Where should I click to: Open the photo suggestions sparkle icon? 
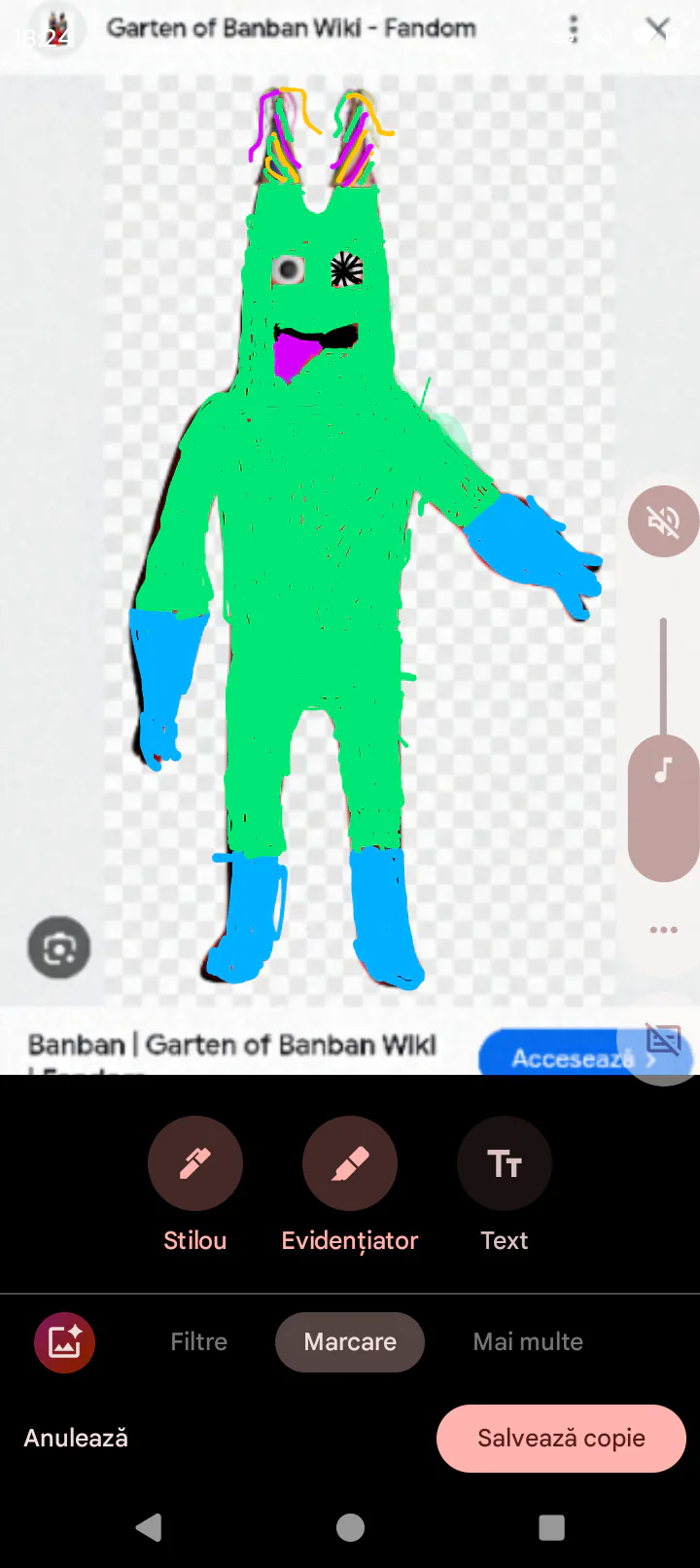[x=64, y=1342]
